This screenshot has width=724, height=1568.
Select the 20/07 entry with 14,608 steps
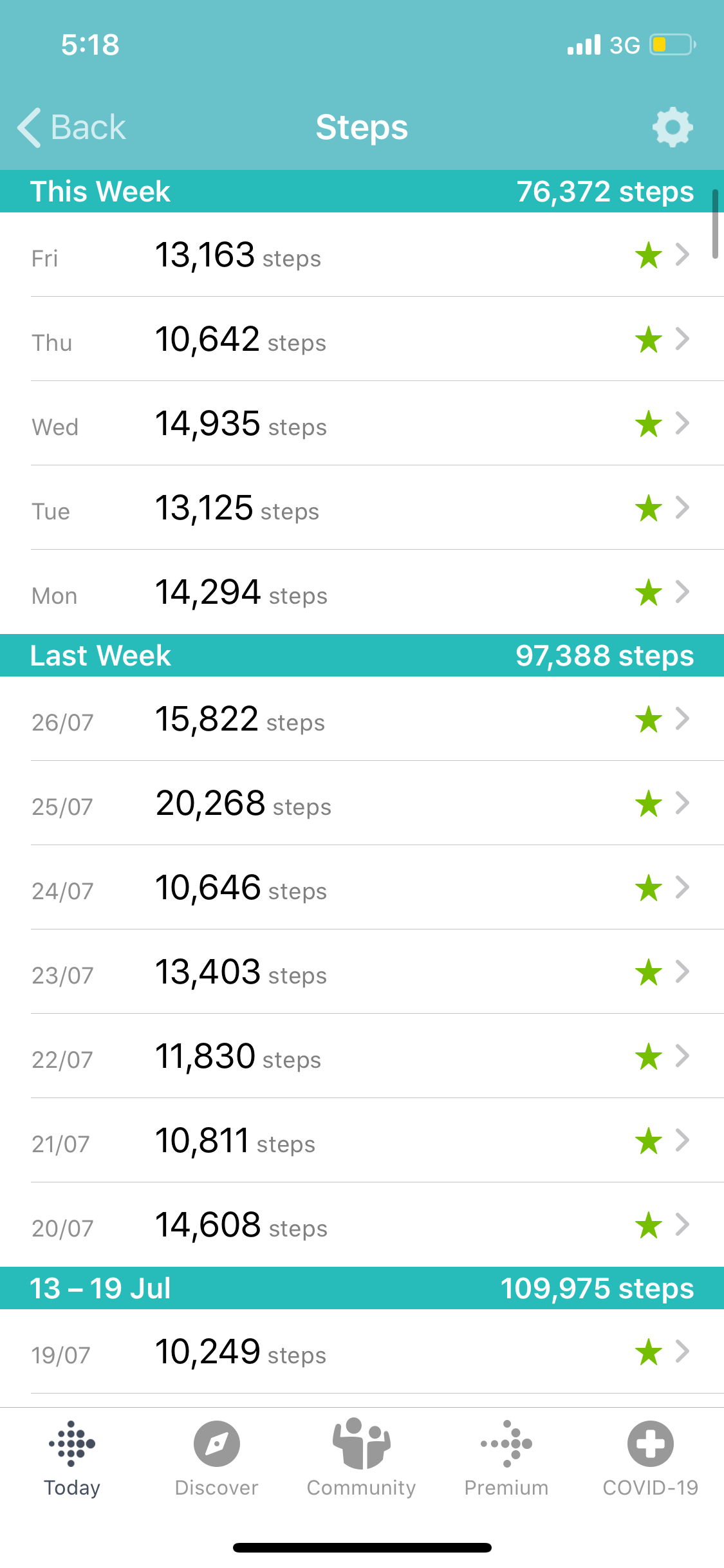click(x=362, y=1225)
